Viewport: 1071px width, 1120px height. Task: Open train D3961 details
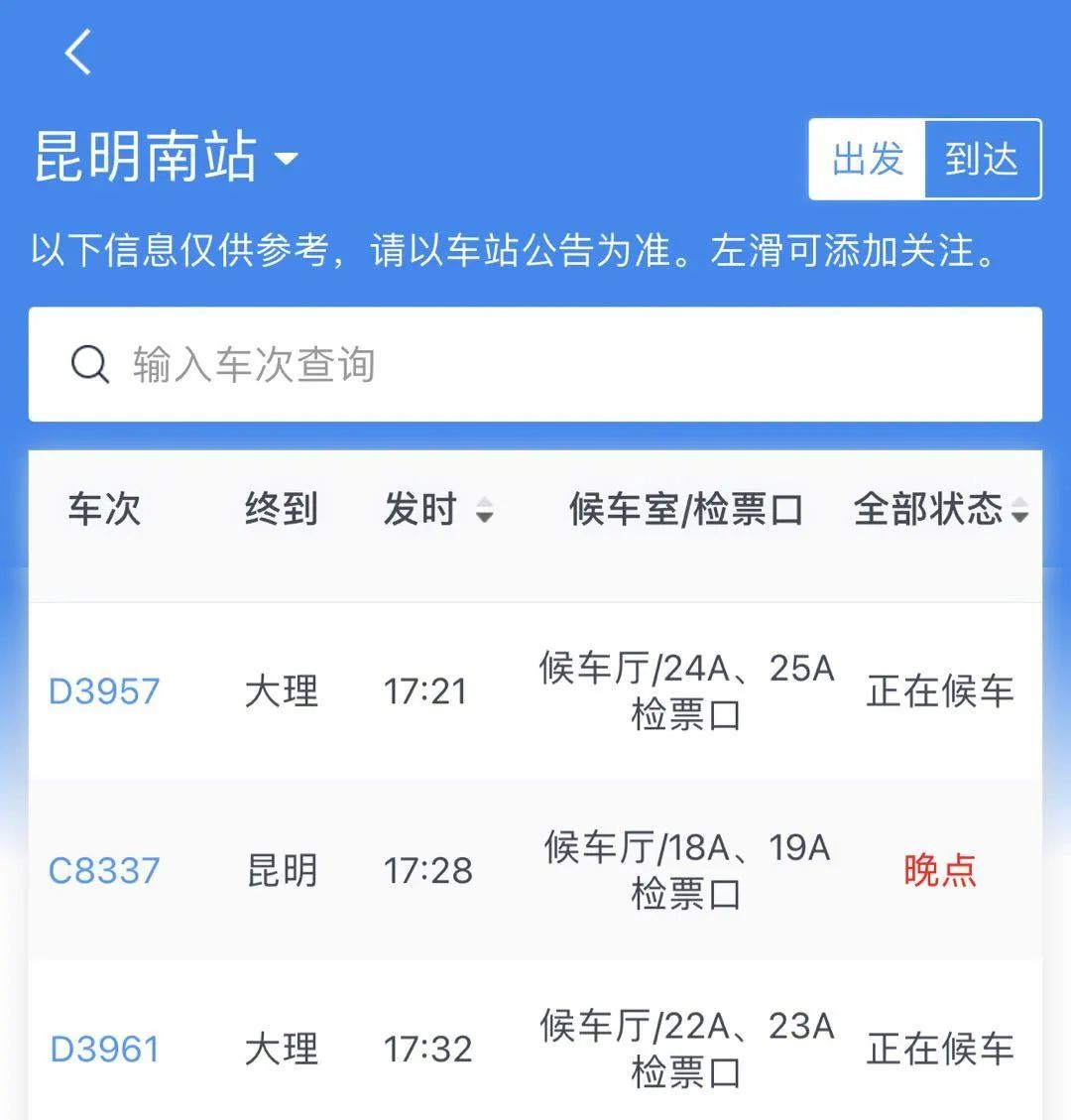[x=103, y=1049]
